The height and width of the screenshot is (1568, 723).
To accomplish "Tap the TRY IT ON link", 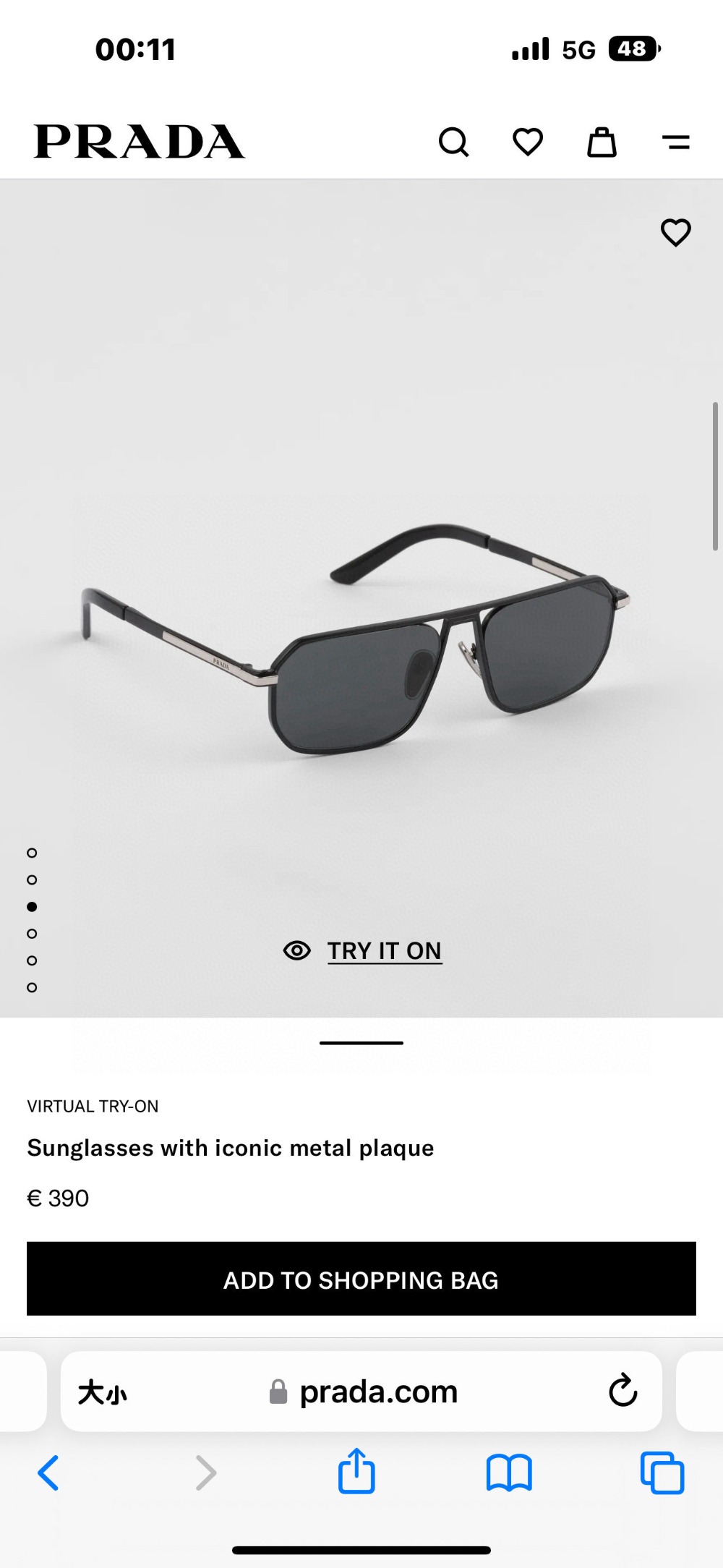I will pyautogui.click(x=384, y=950).
